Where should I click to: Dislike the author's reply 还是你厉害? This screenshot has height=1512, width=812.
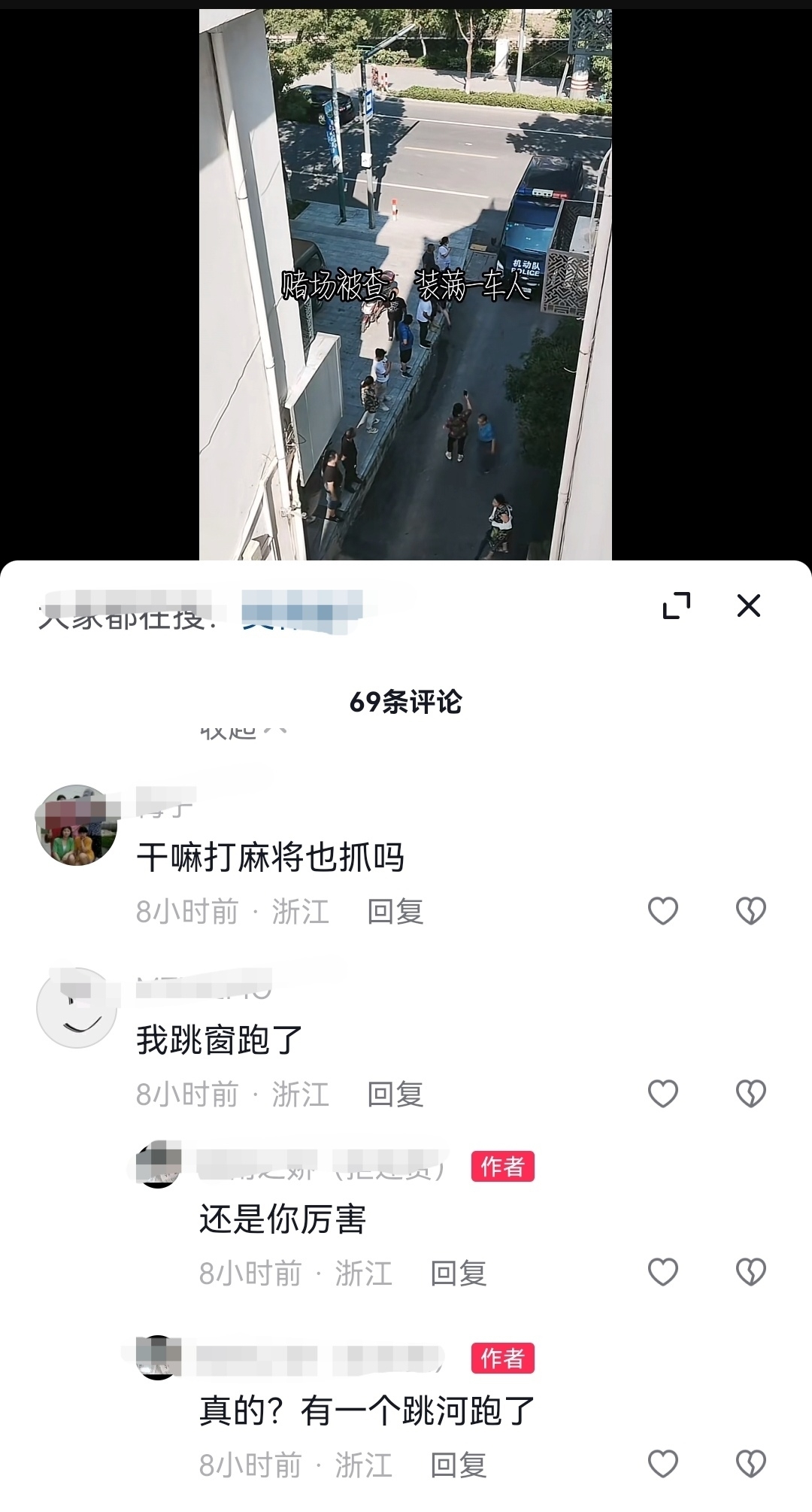750,1273
